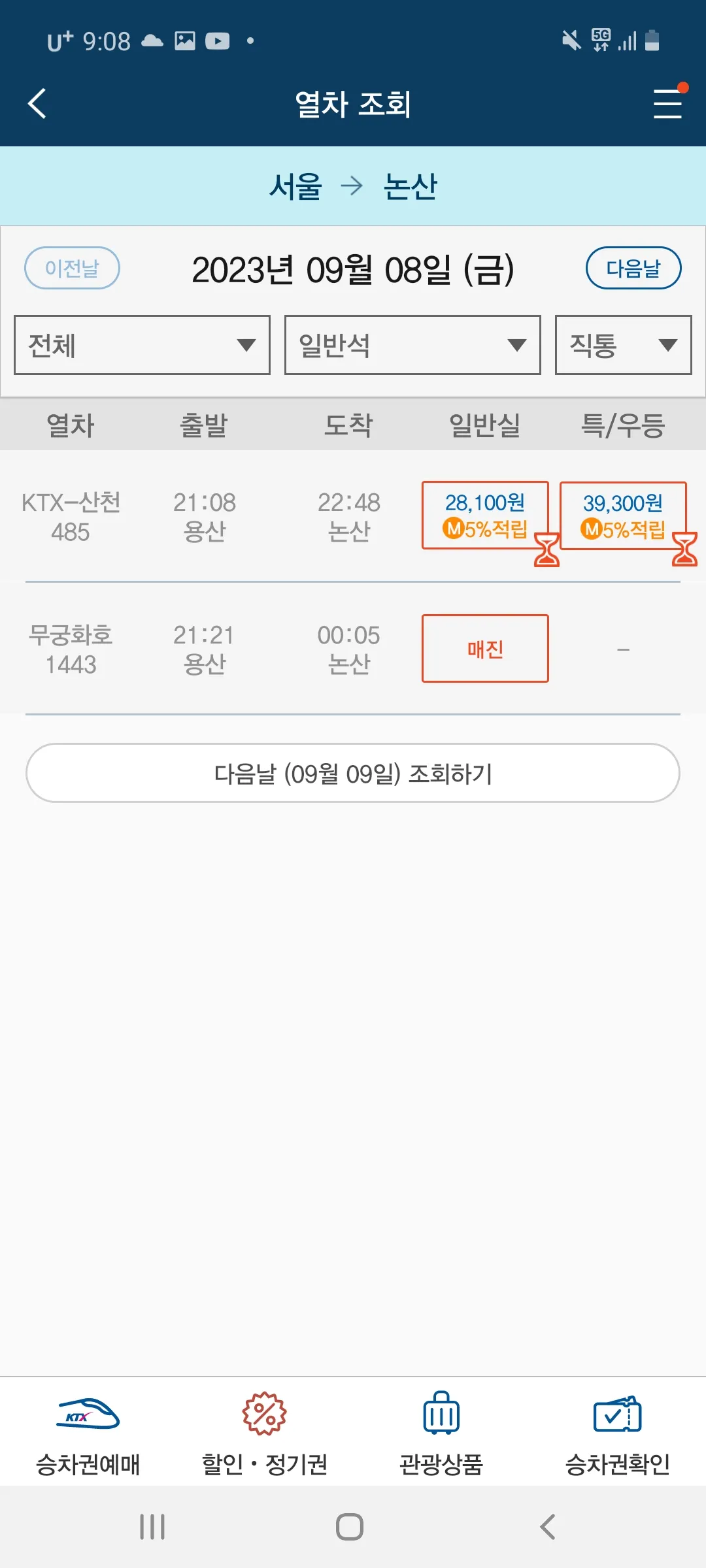Image resolution: width=706 pixels, height=1568 pixels.
Task: Go back from 열차 조회 screen
Action: [37, 104]
